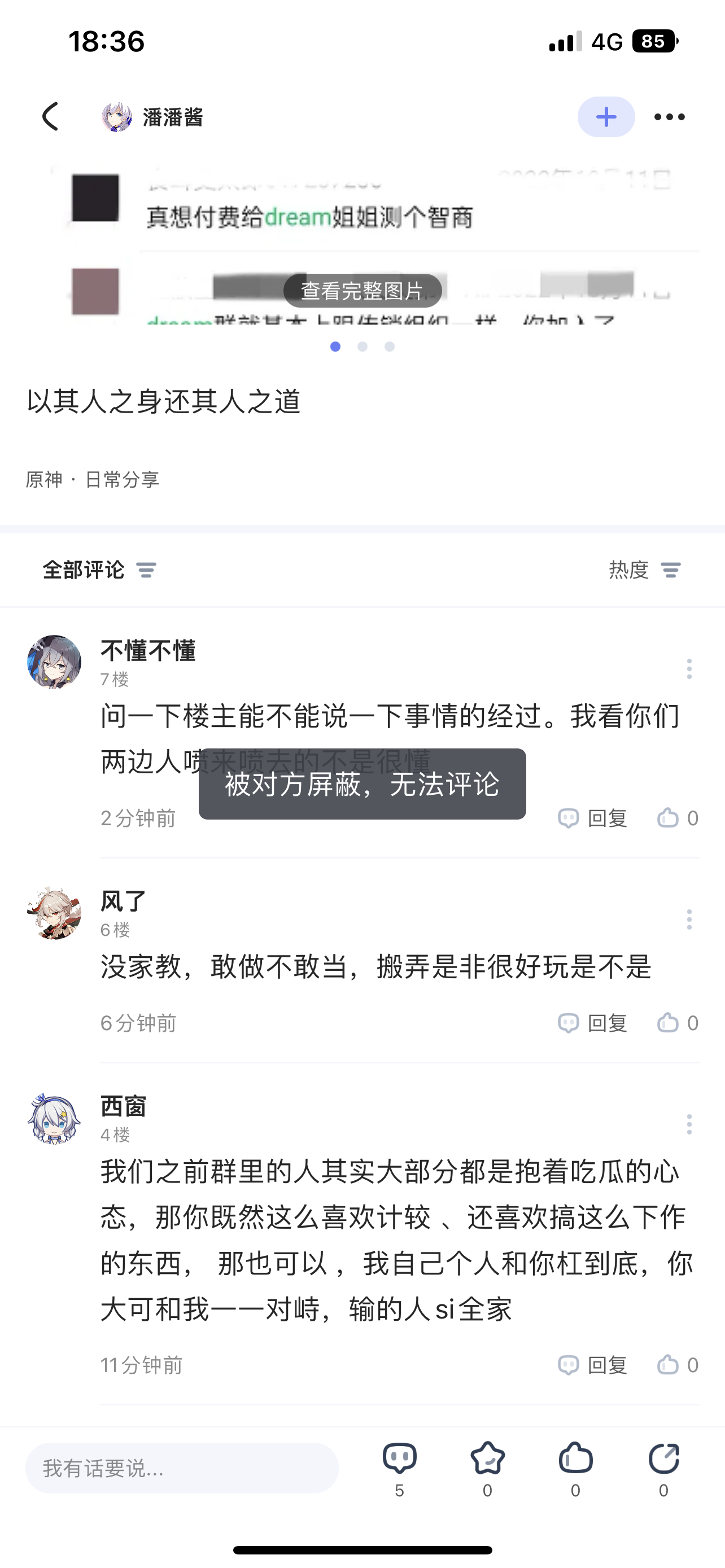Like the post using bottom thumbs-up
This screenshot has width=725, height=1568.
coord(575,1460)
